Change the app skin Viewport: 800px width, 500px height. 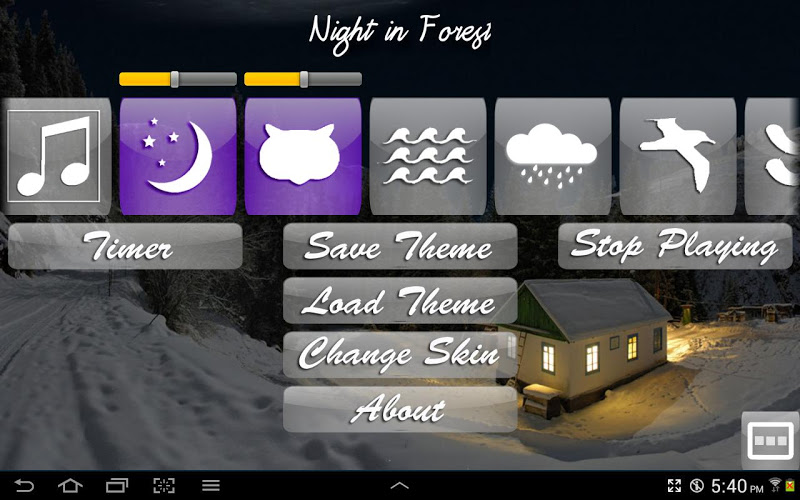point(399,354)
